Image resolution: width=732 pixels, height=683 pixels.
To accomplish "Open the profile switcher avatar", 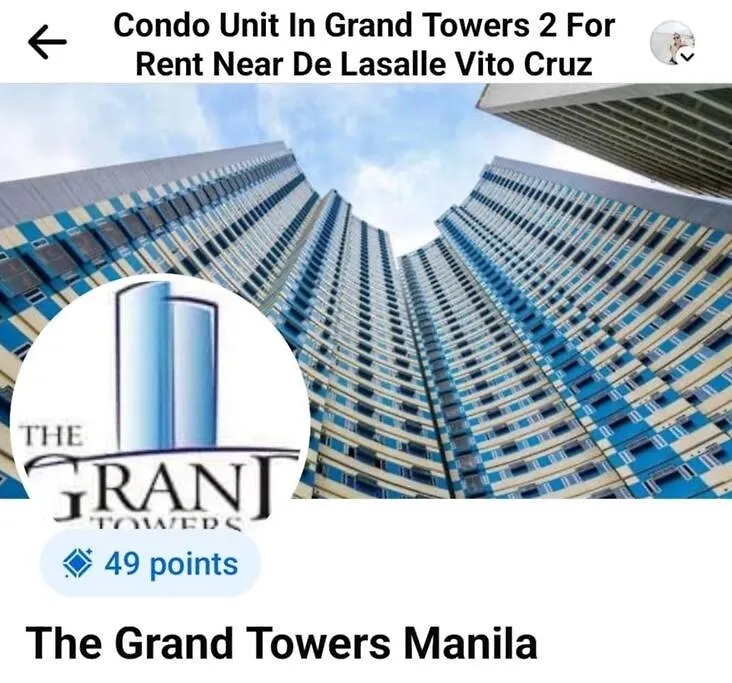I will tap(672, 42).
